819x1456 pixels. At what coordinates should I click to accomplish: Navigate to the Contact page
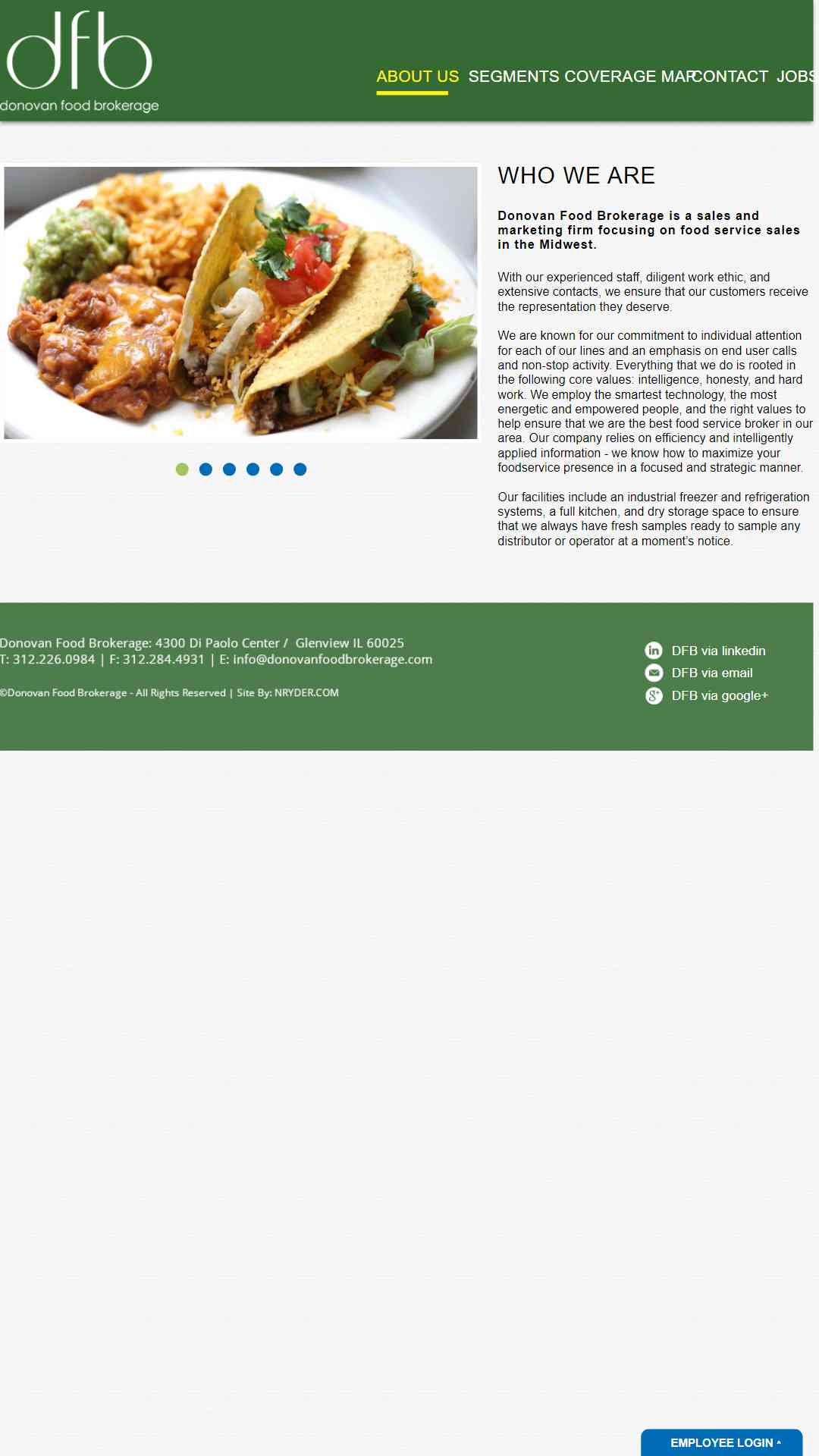pos(731,77)
